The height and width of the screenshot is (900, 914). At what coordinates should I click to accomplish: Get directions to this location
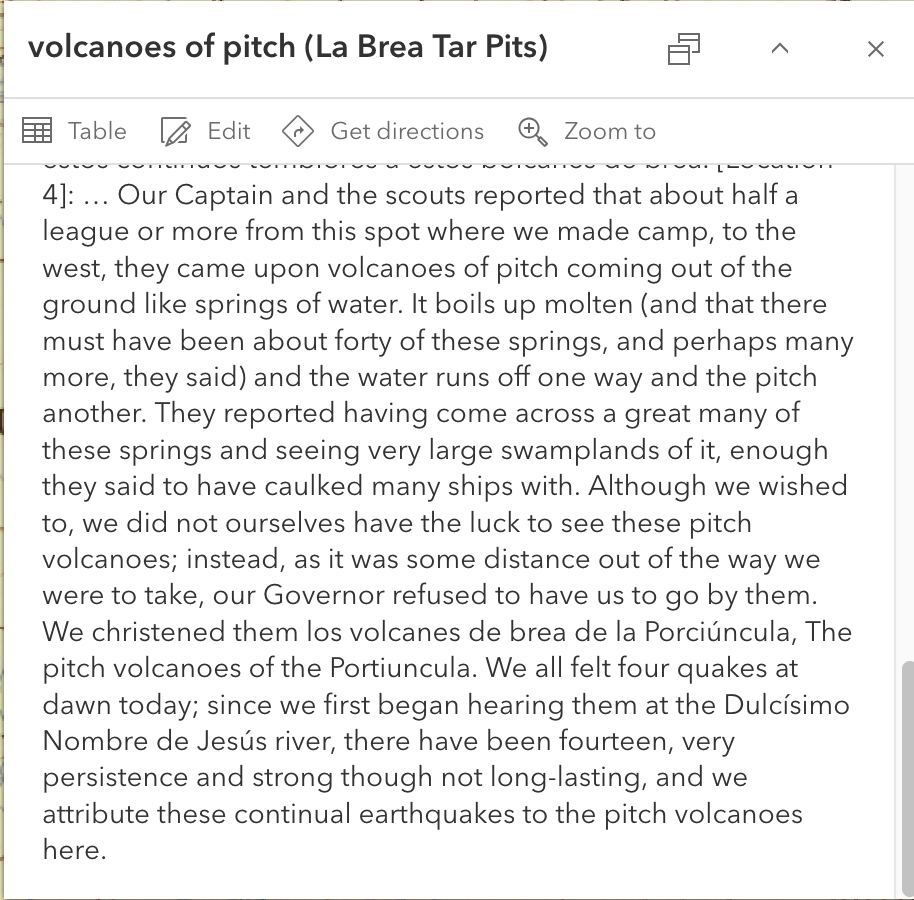383,131
